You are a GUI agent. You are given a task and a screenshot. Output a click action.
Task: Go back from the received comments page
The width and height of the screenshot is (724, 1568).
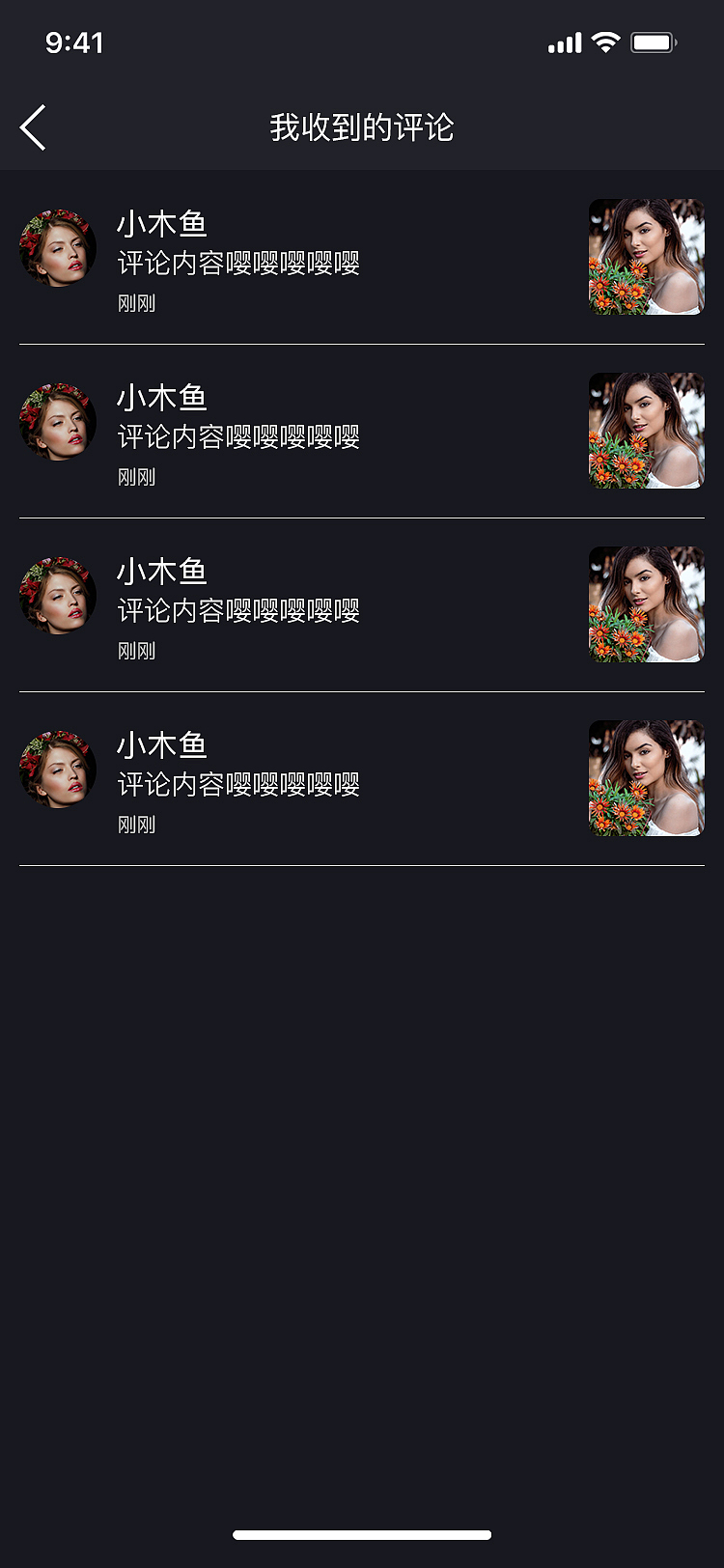pos(33,127)
